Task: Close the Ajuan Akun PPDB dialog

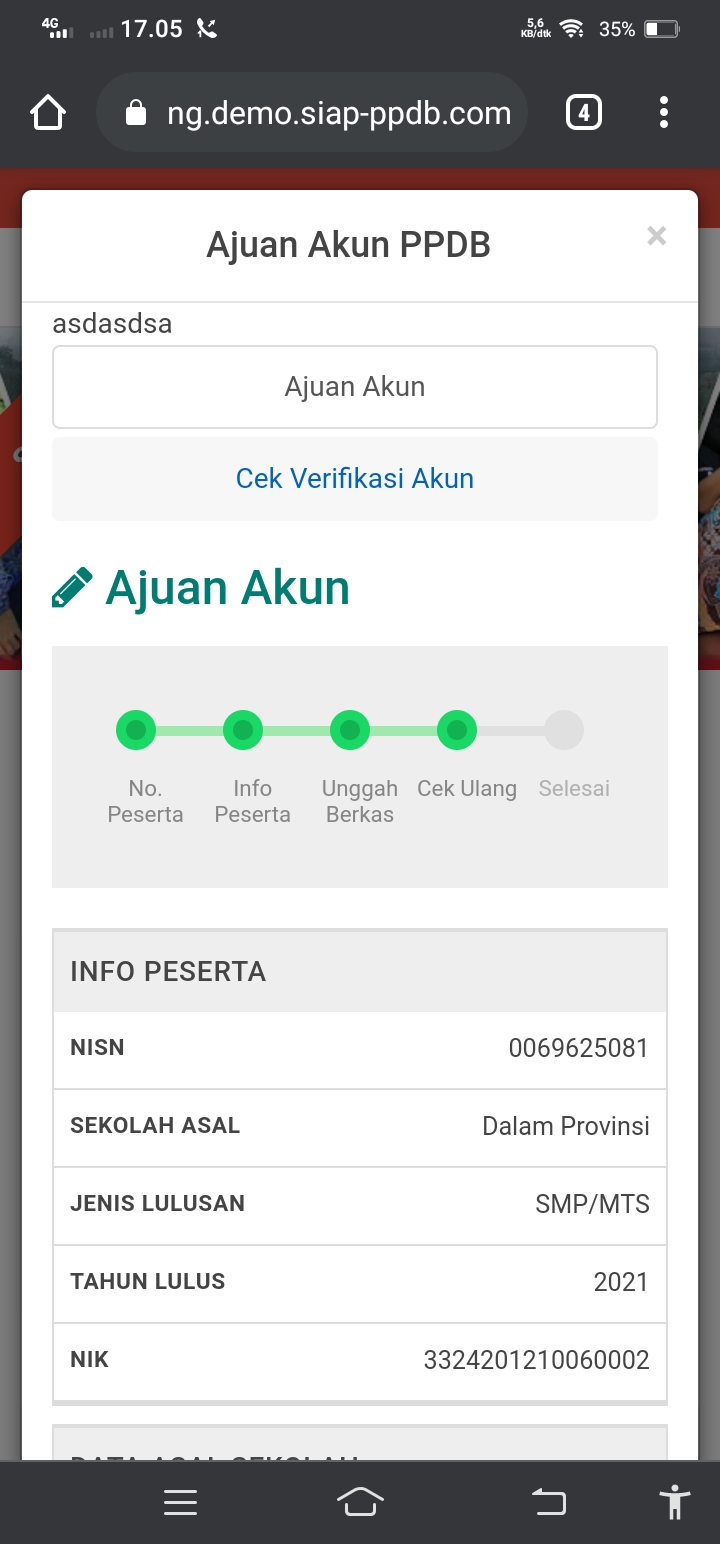Action: click(656, 236)
